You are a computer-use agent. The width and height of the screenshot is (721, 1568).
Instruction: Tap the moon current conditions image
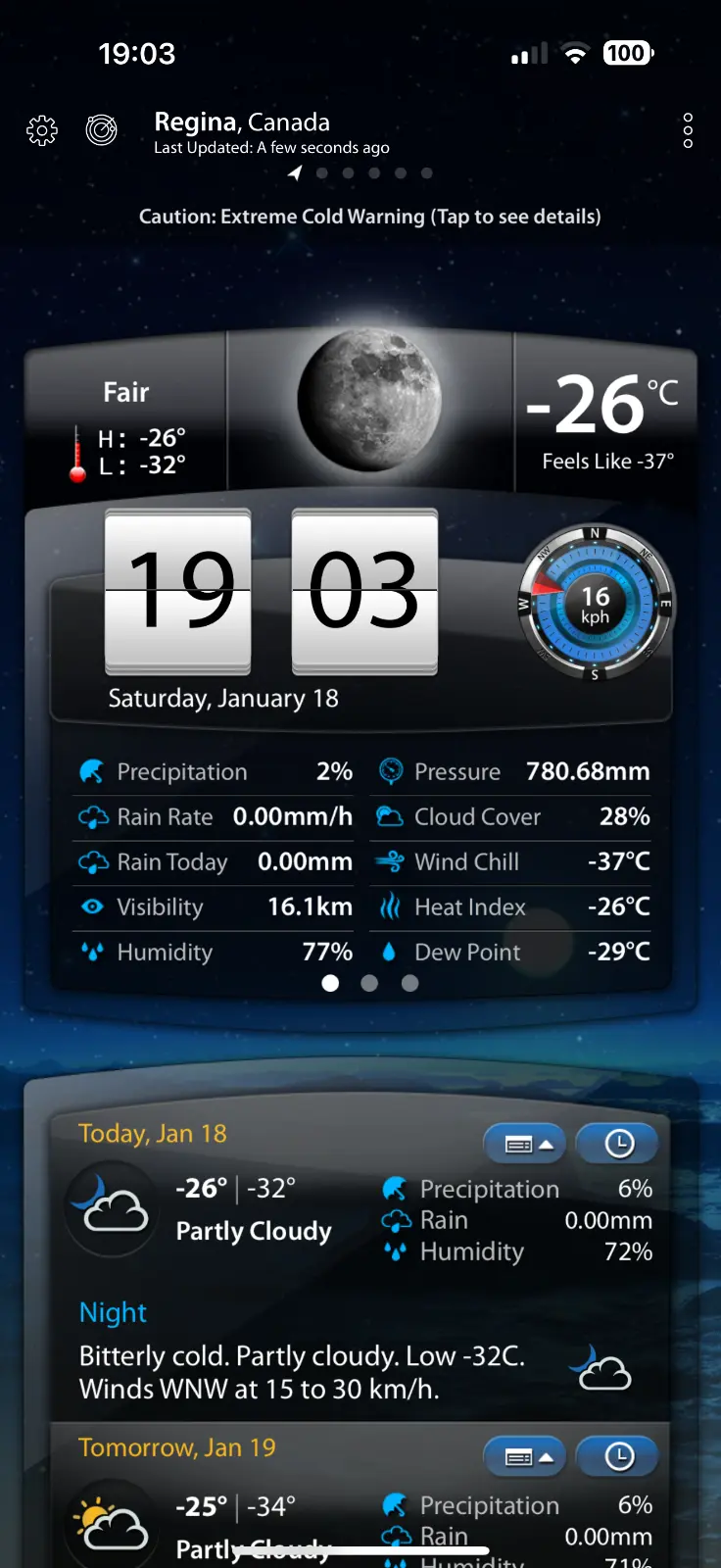tap(369, 400)
